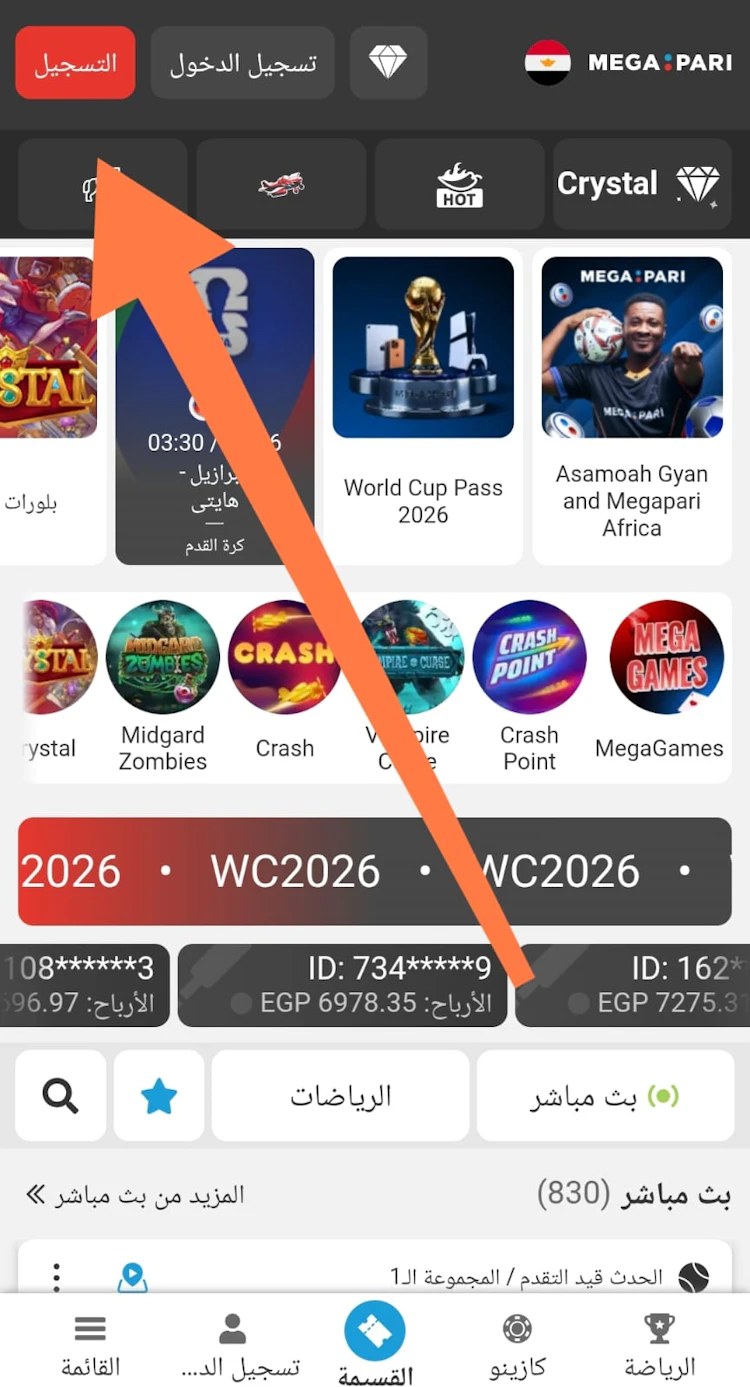The image size is (750, 1387).
Task: Tap the diamond icon in the top header
Action: pyautogui.click(x=388, y=63)
